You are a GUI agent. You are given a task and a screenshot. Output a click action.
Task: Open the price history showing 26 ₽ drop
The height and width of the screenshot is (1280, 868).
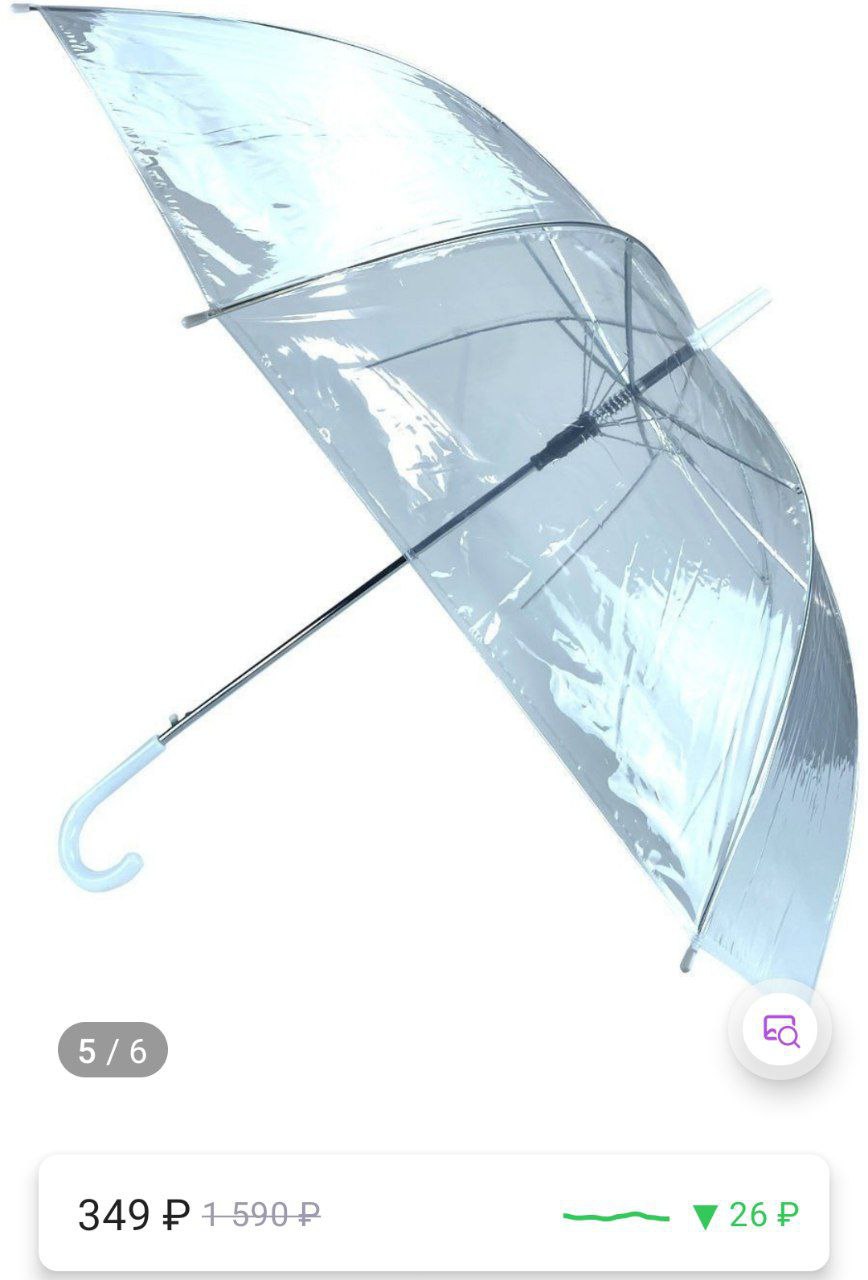682,1215
